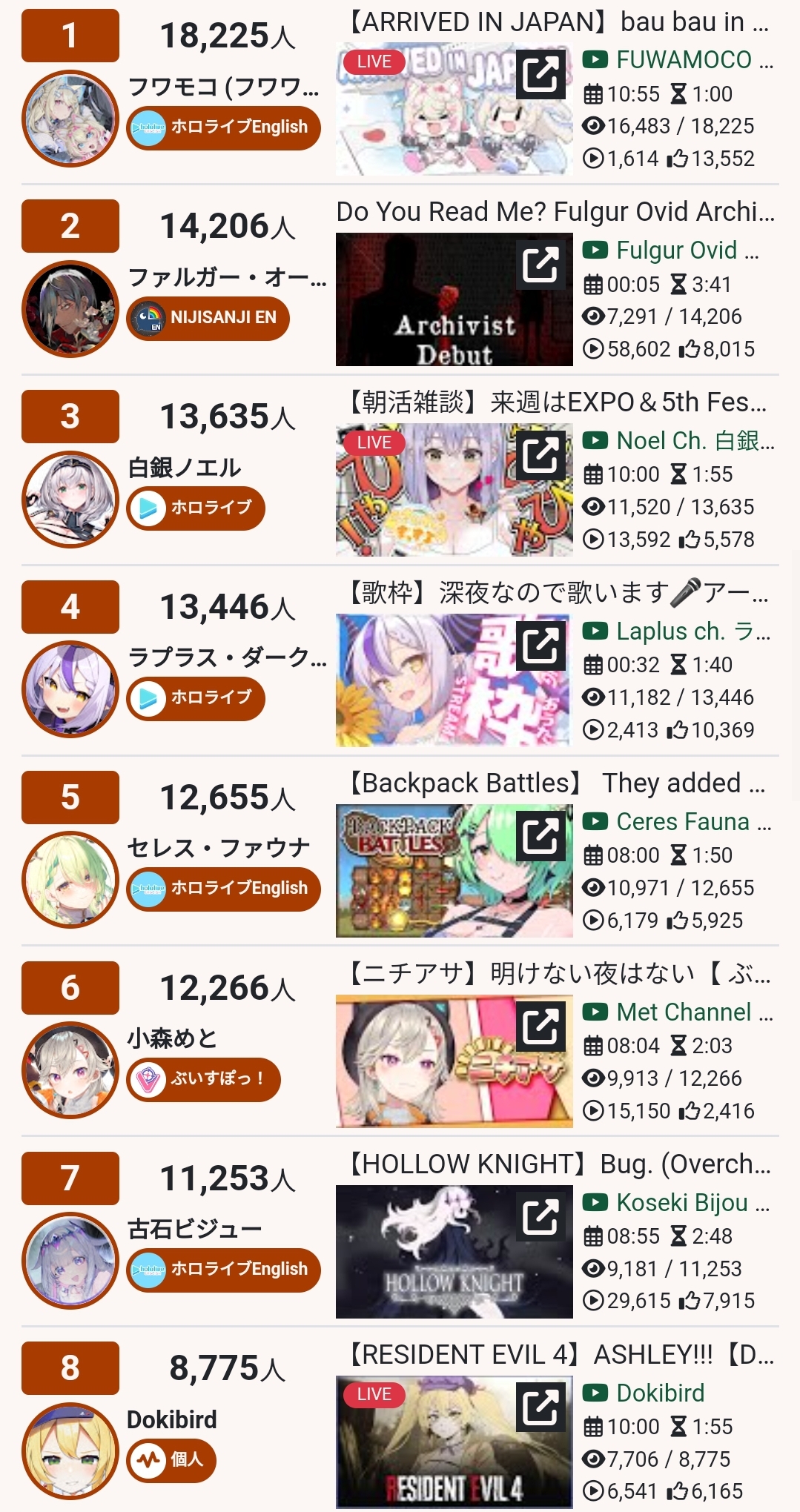This screenshot has width=800, height=1512.
Task: Tap the 個人 chip under Dokibird
Action: click(171, 1460)
